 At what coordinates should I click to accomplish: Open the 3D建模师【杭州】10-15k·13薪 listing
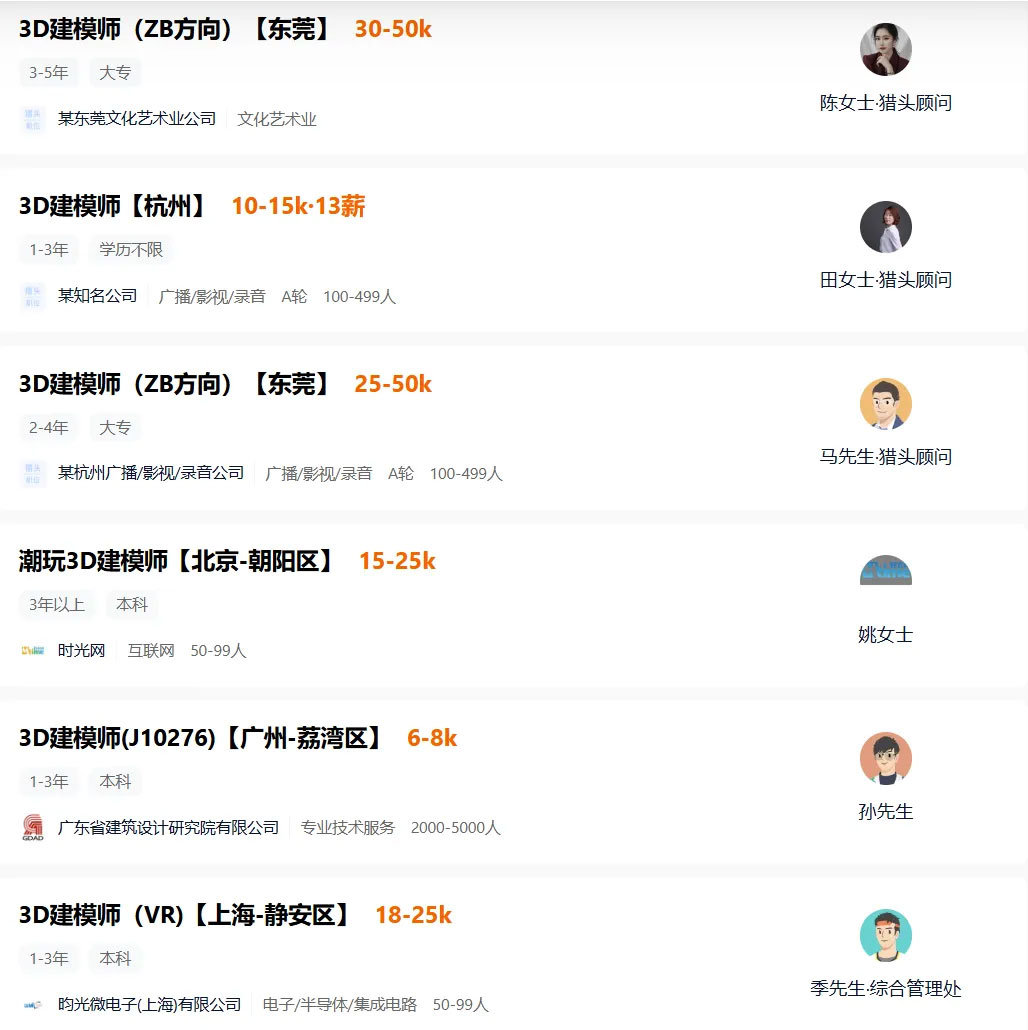pyautogui.click(x=114, y=207)
